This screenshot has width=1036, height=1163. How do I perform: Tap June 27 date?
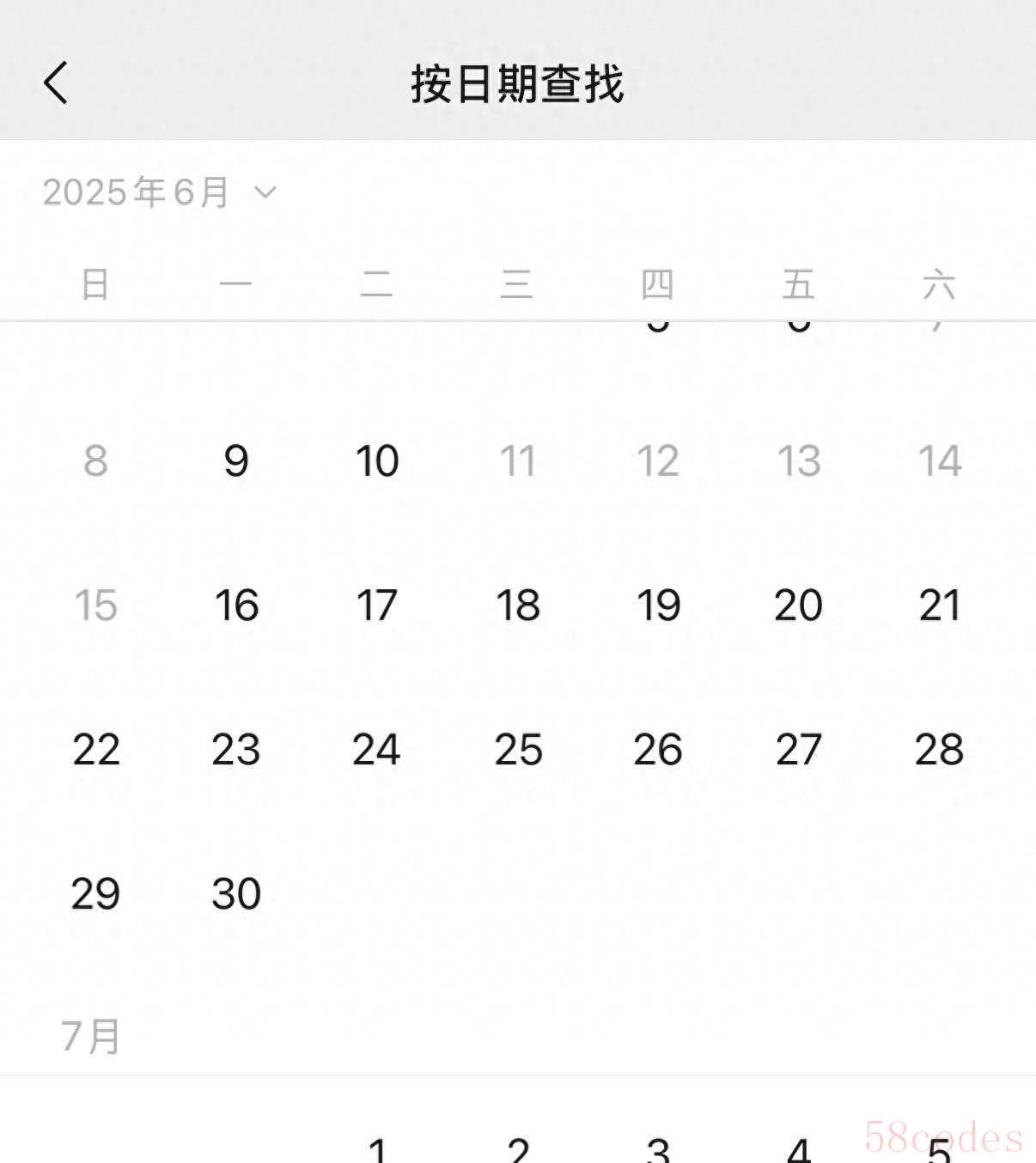pos(799,750)
